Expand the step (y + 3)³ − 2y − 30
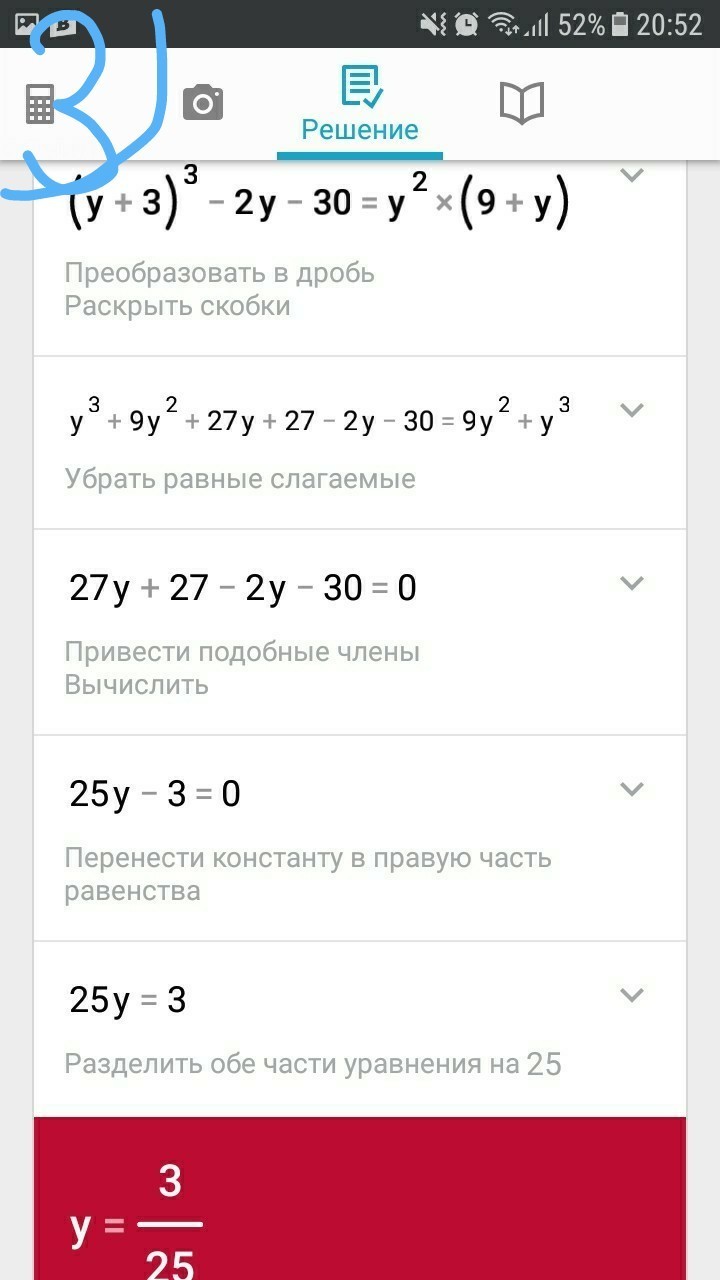720x1280 pixels. coord(631,176)
